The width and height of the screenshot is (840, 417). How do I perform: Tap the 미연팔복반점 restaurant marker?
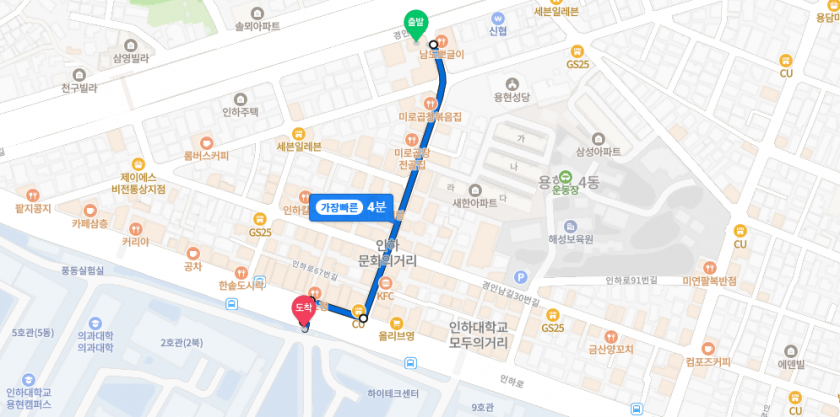tap(709, 267)
